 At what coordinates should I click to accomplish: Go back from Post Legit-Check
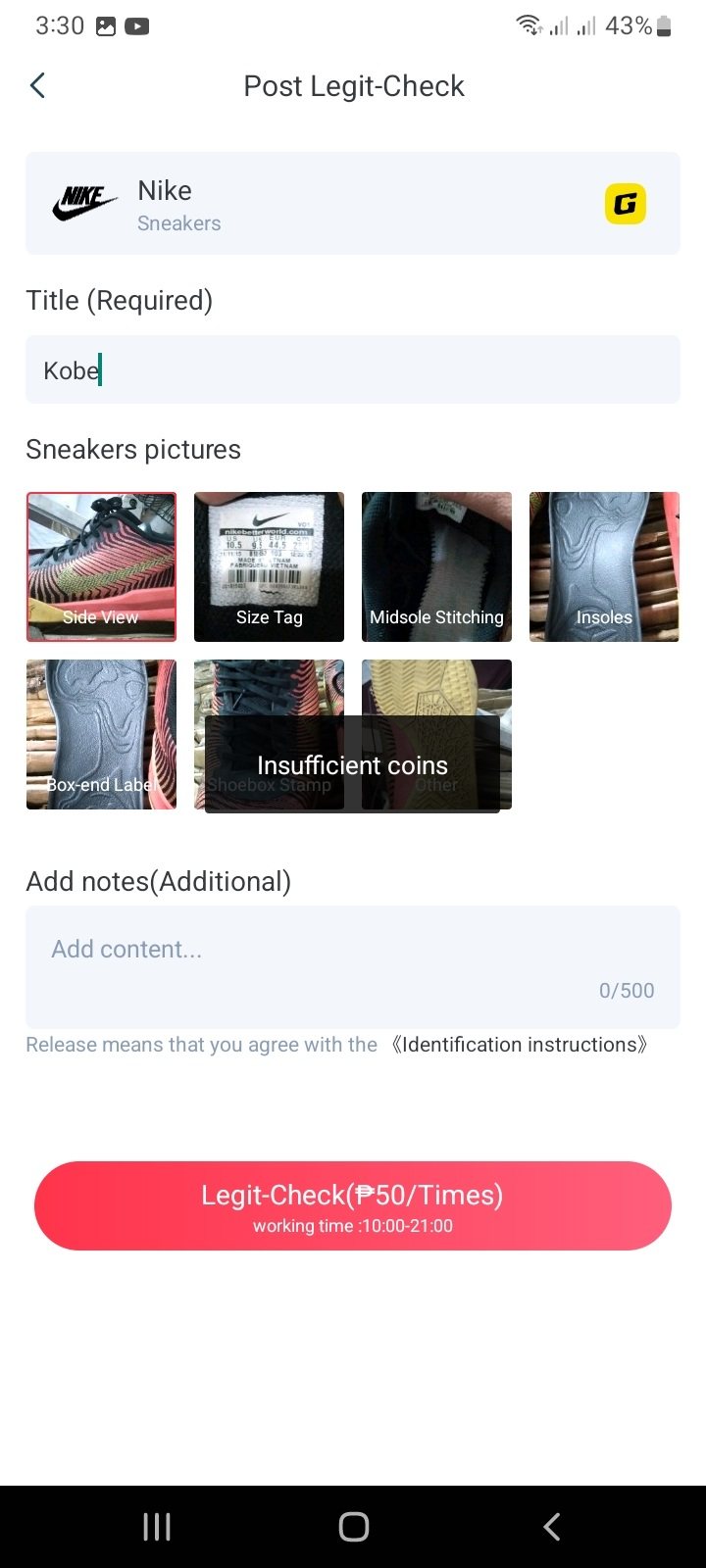(x=38, y=86)
